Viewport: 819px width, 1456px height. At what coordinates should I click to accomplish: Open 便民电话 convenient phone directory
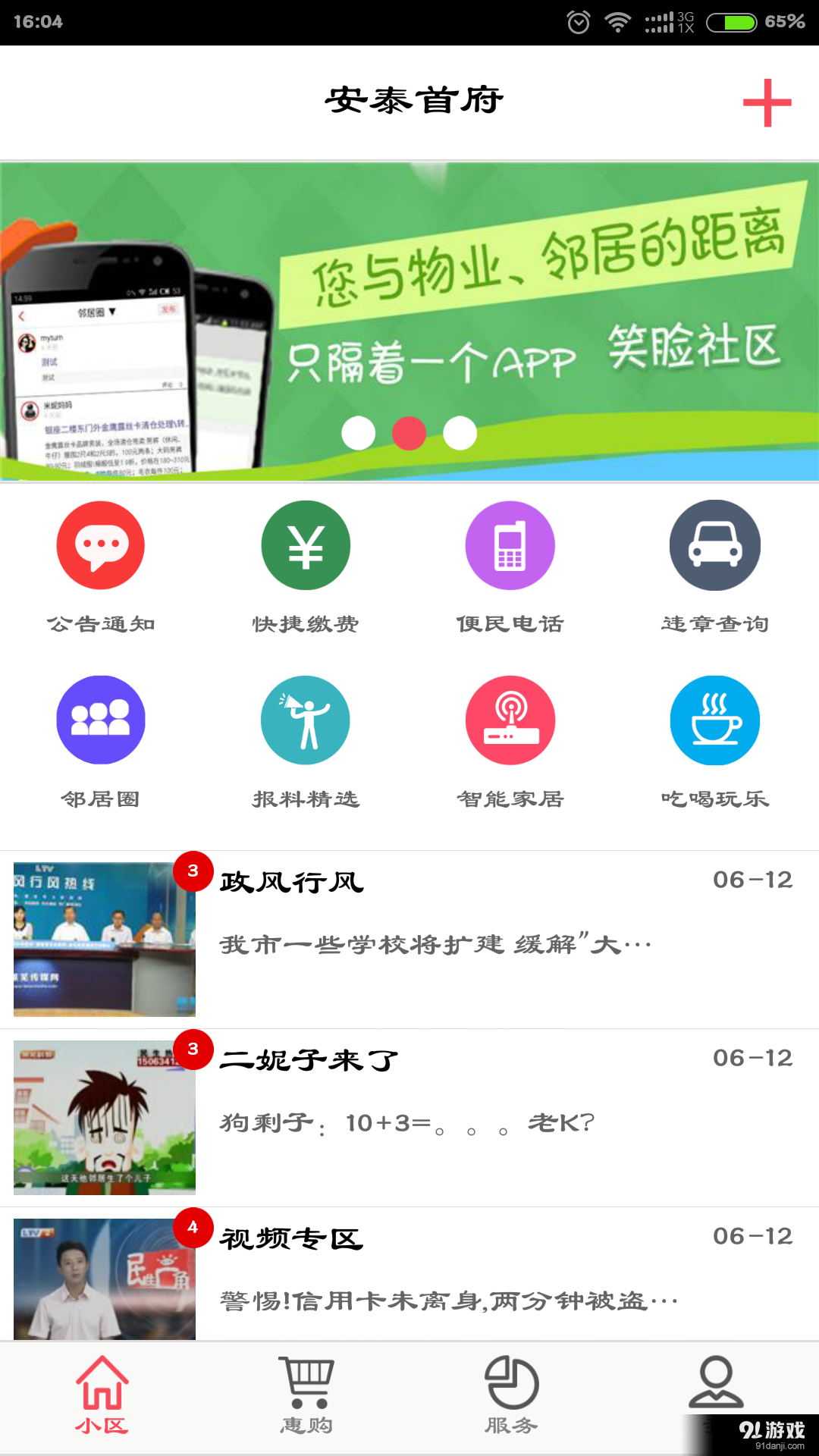point(510,544)
